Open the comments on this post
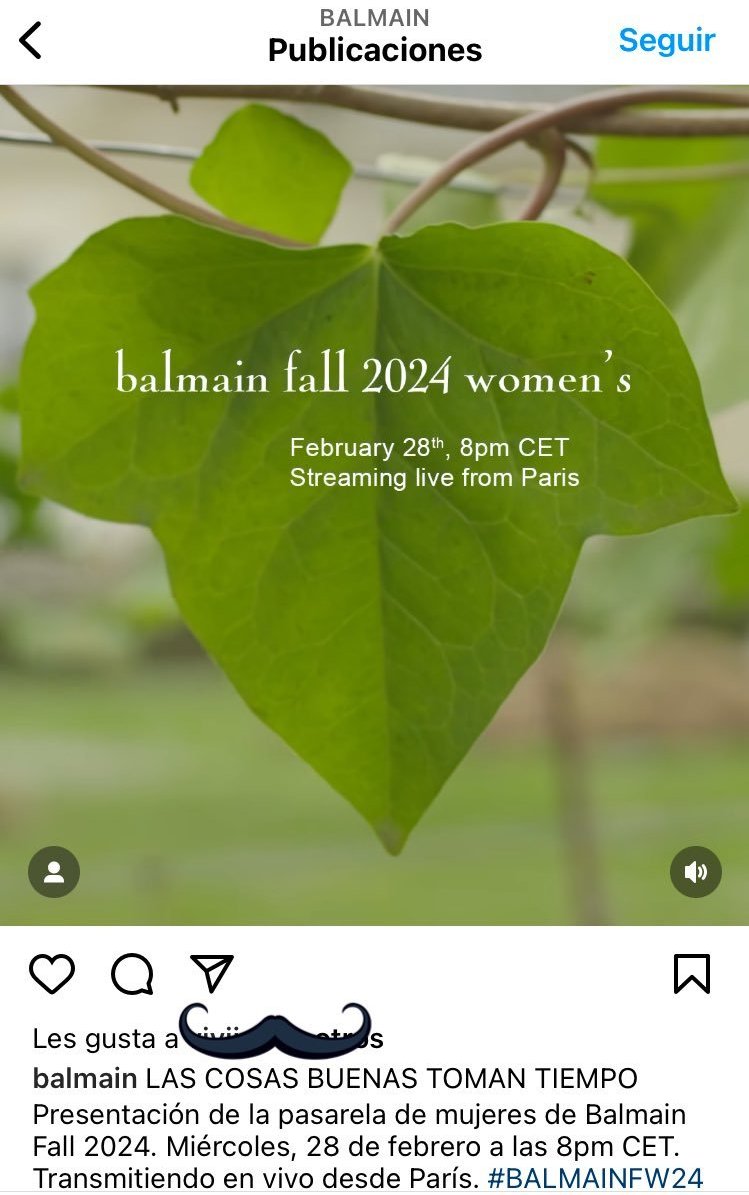The image size is (749, 1195). (133, 973)
